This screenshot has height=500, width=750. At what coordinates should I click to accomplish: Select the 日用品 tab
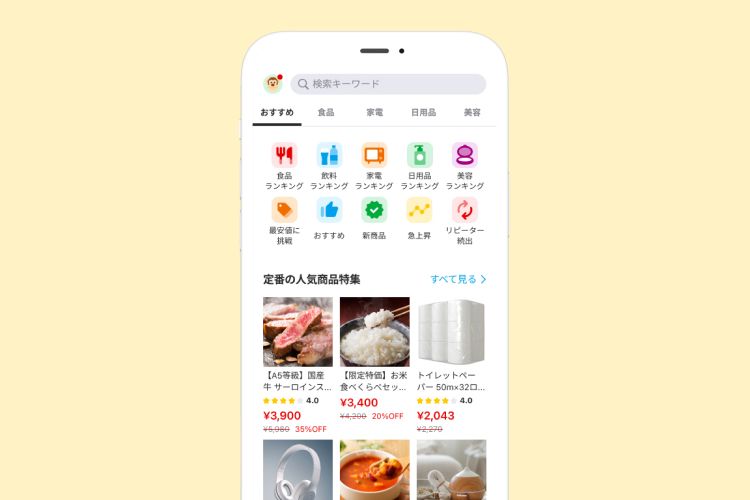tap(423, 112)
